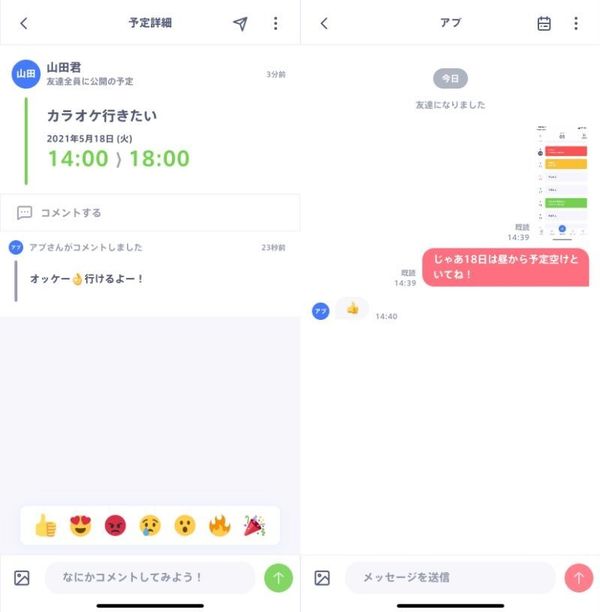React with the crying face emoji
Screen dimensions: 600x612
[x=150, y=525]
